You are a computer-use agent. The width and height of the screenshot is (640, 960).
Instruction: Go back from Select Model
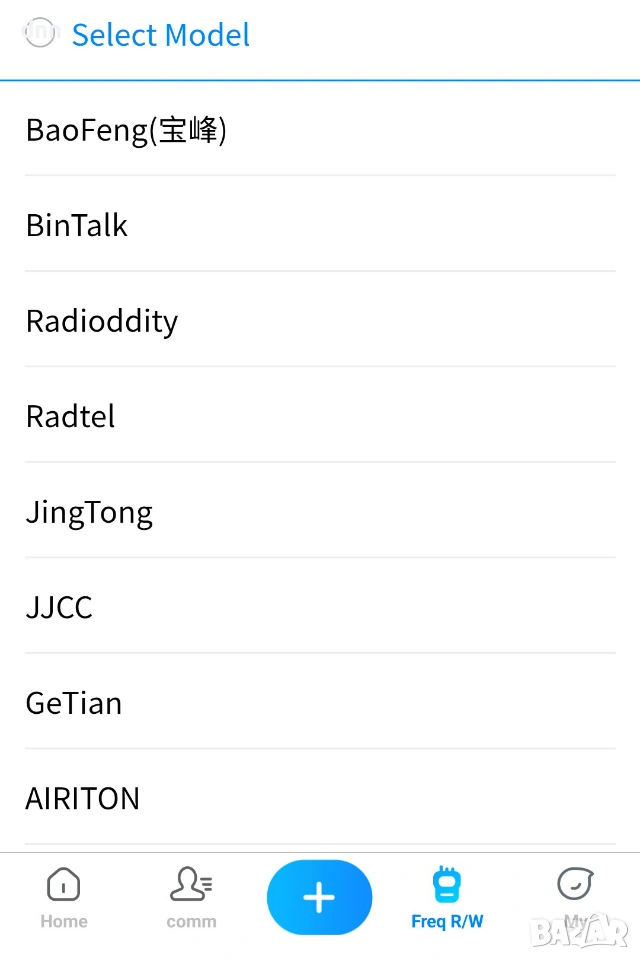(39, 32)
